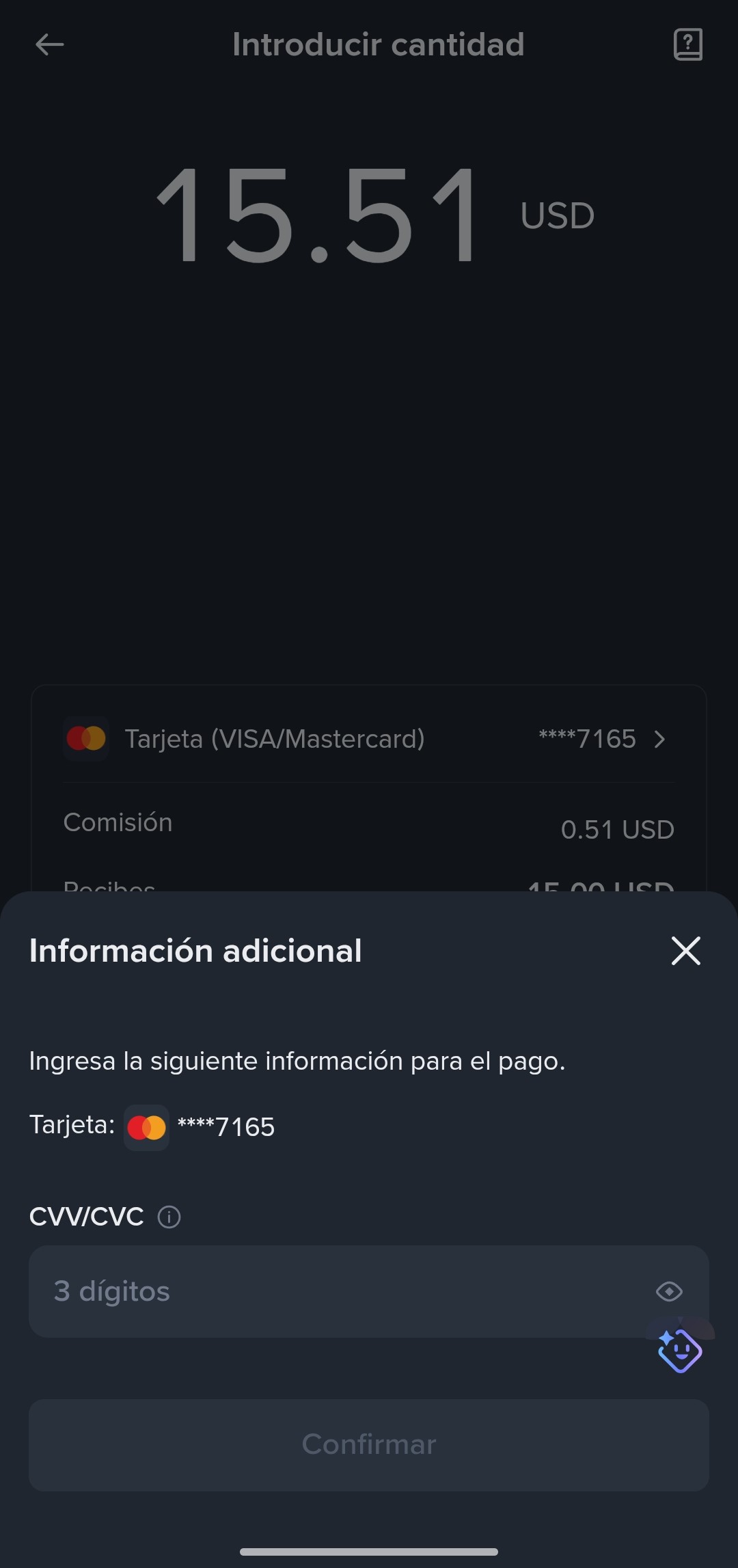738x1568 pixels.
Task: Confirm the payment with Confirmar
Action: tap(369, 1444)
